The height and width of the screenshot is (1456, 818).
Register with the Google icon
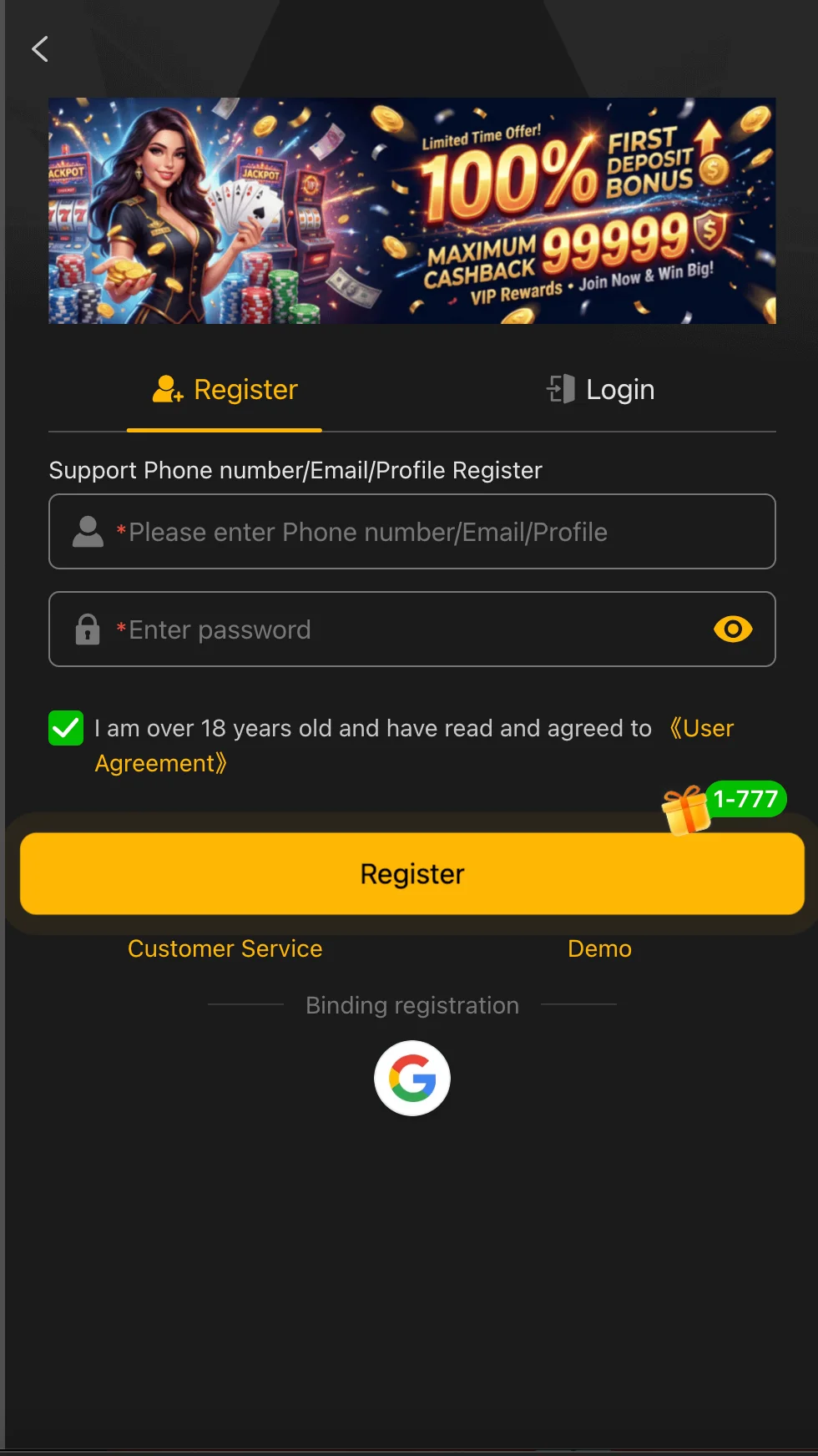tap(412, 1078)
